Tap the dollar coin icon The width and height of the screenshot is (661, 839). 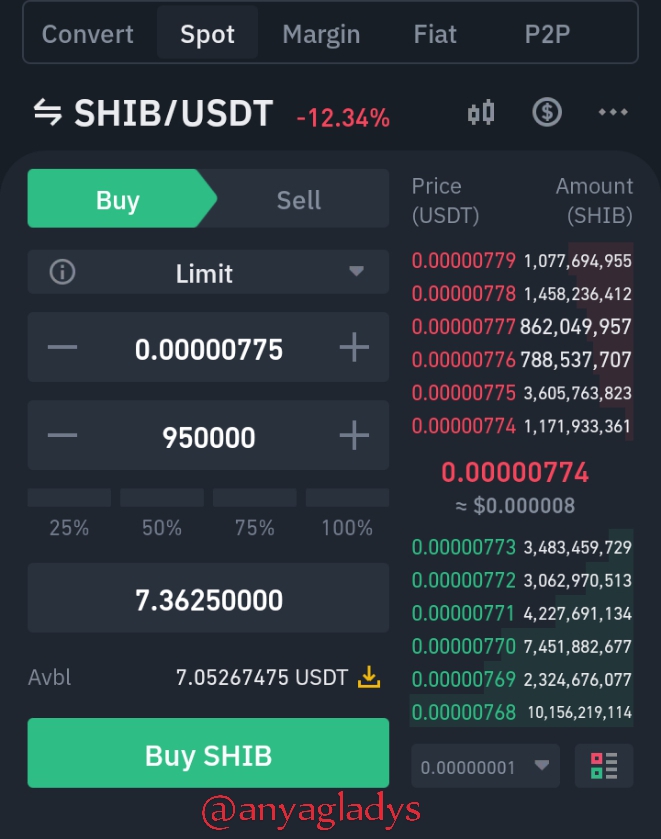coord(546,112)
